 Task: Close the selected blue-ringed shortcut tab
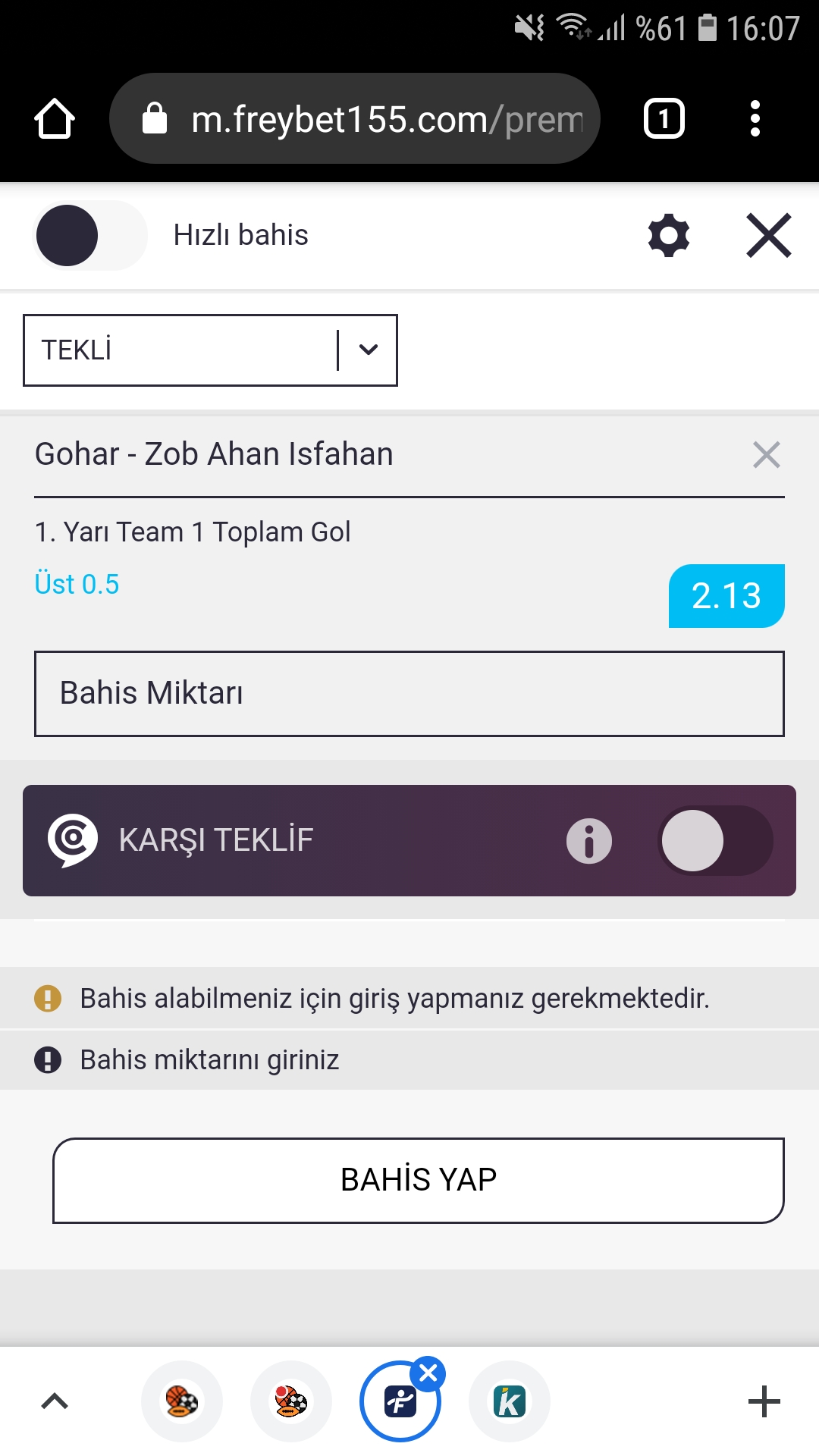(428, 1373)
